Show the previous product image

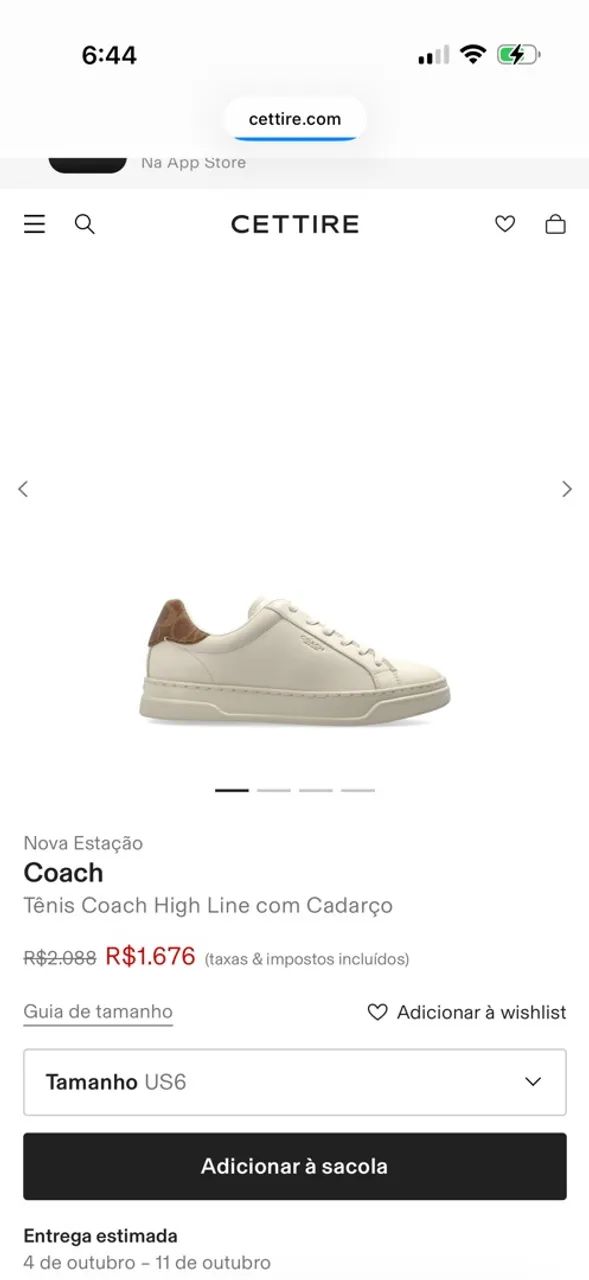[23, 489]
